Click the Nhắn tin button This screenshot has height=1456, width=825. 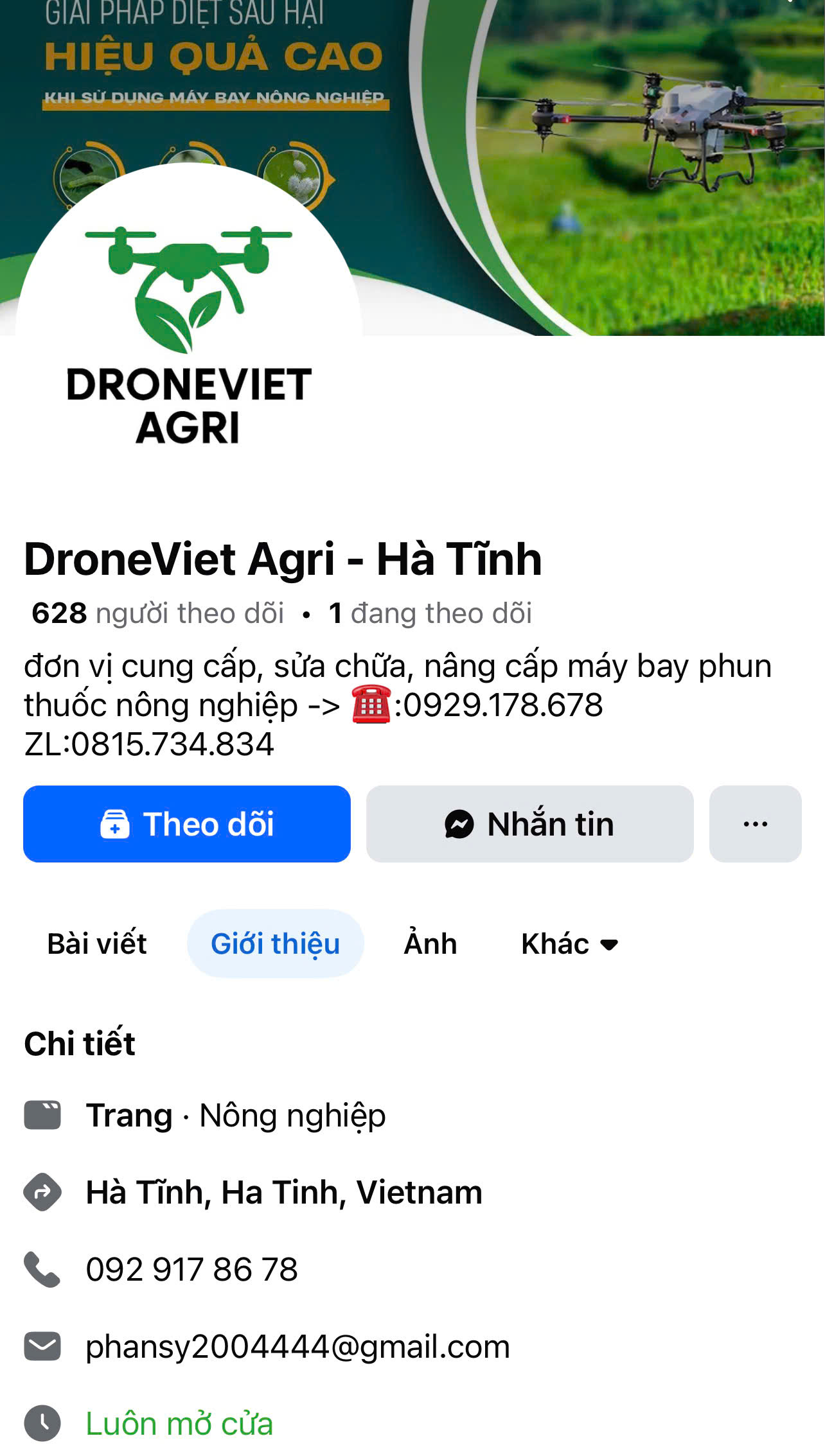[x=529, y=824]
